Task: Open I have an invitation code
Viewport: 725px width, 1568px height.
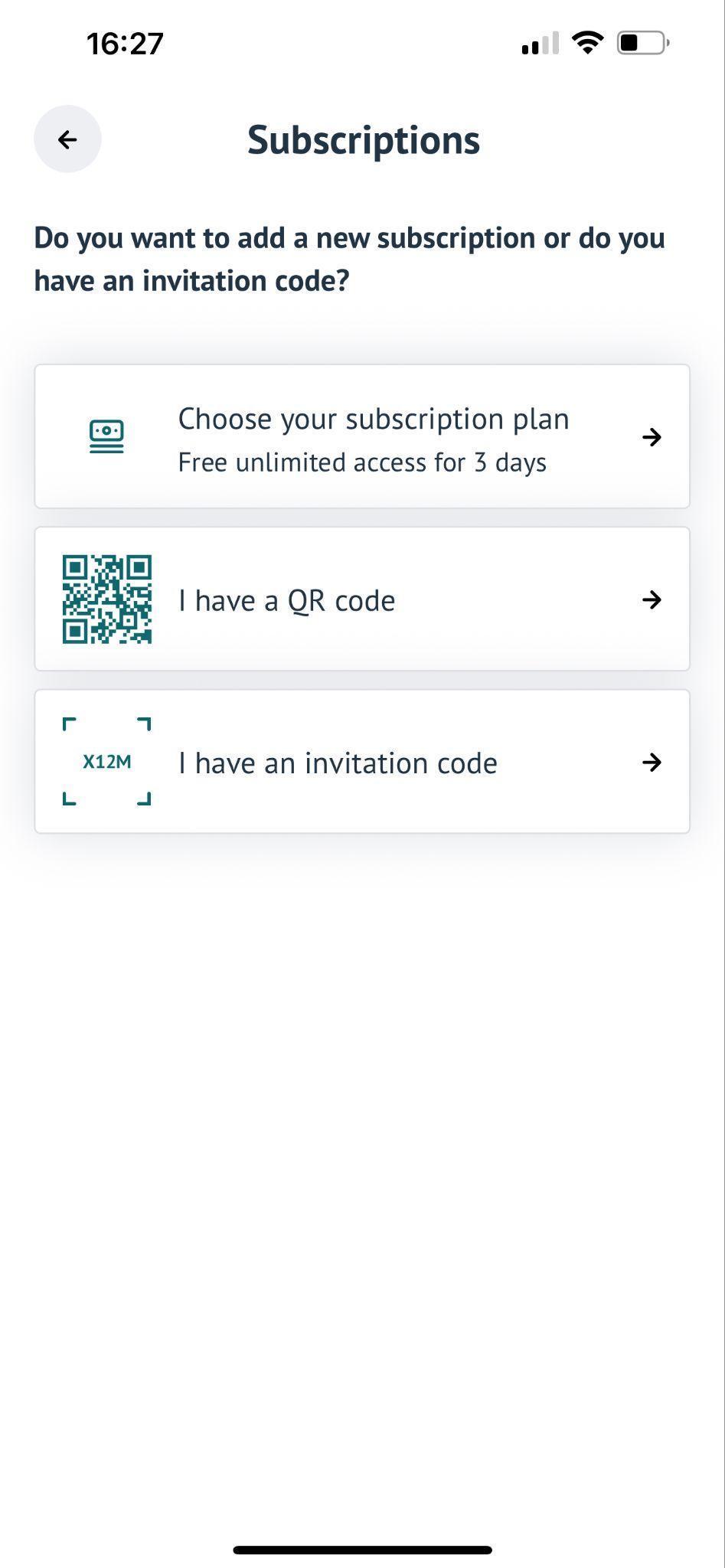Action: click(362, 761)
